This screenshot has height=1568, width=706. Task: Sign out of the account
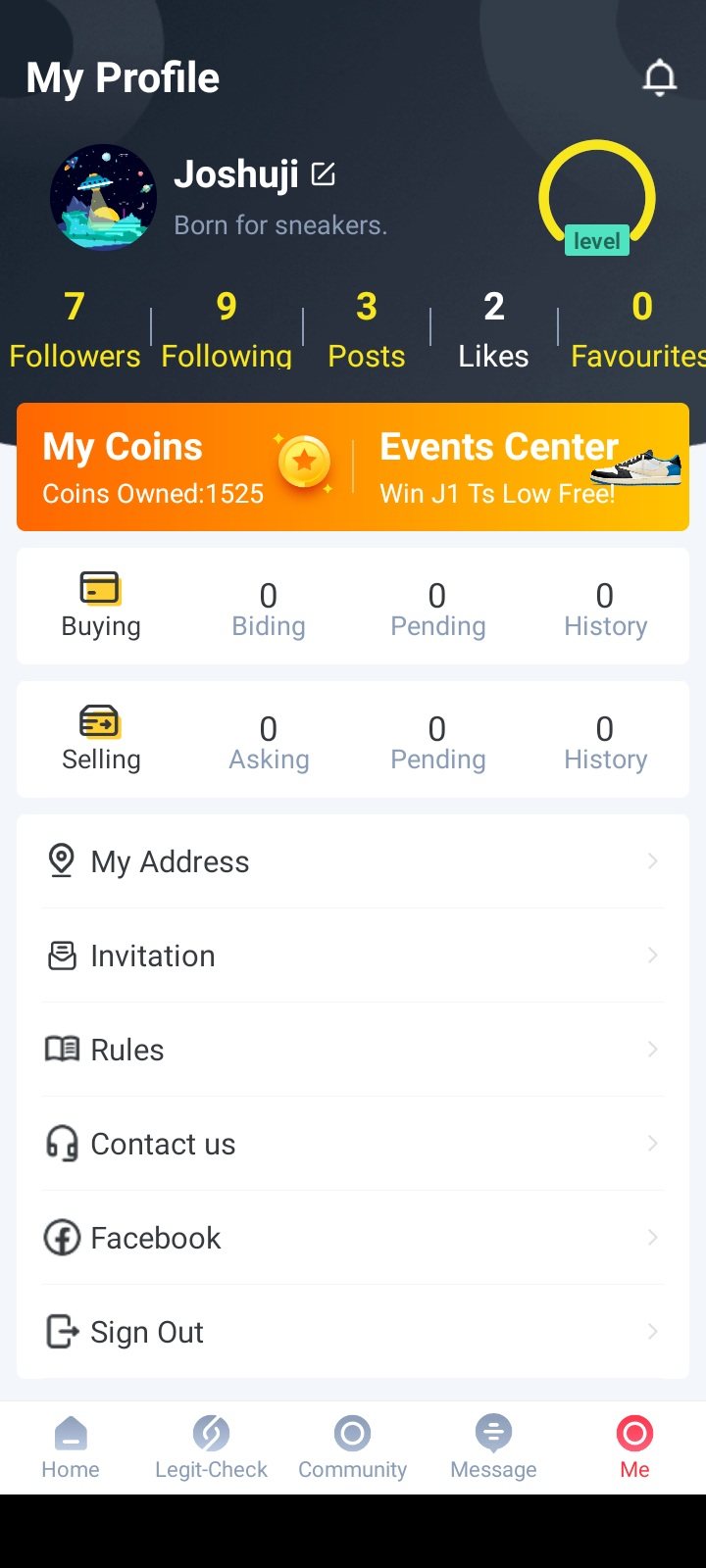pyautogui.click(x=353, y=1332)
